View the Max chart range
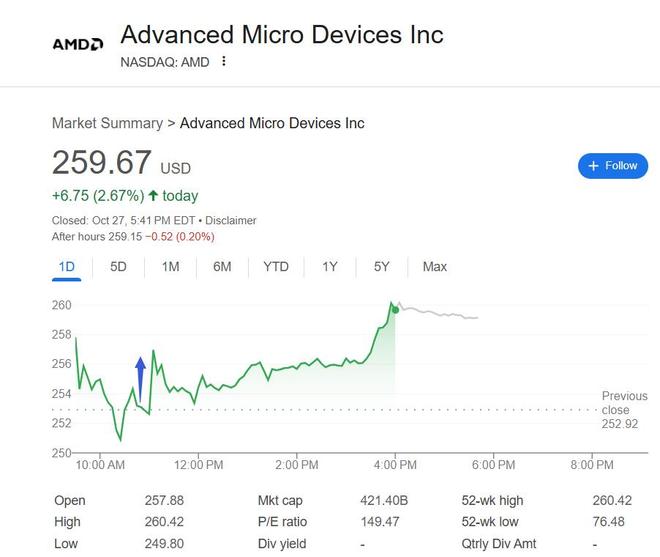This screenshot has height=557, width=660. (435, 267)
